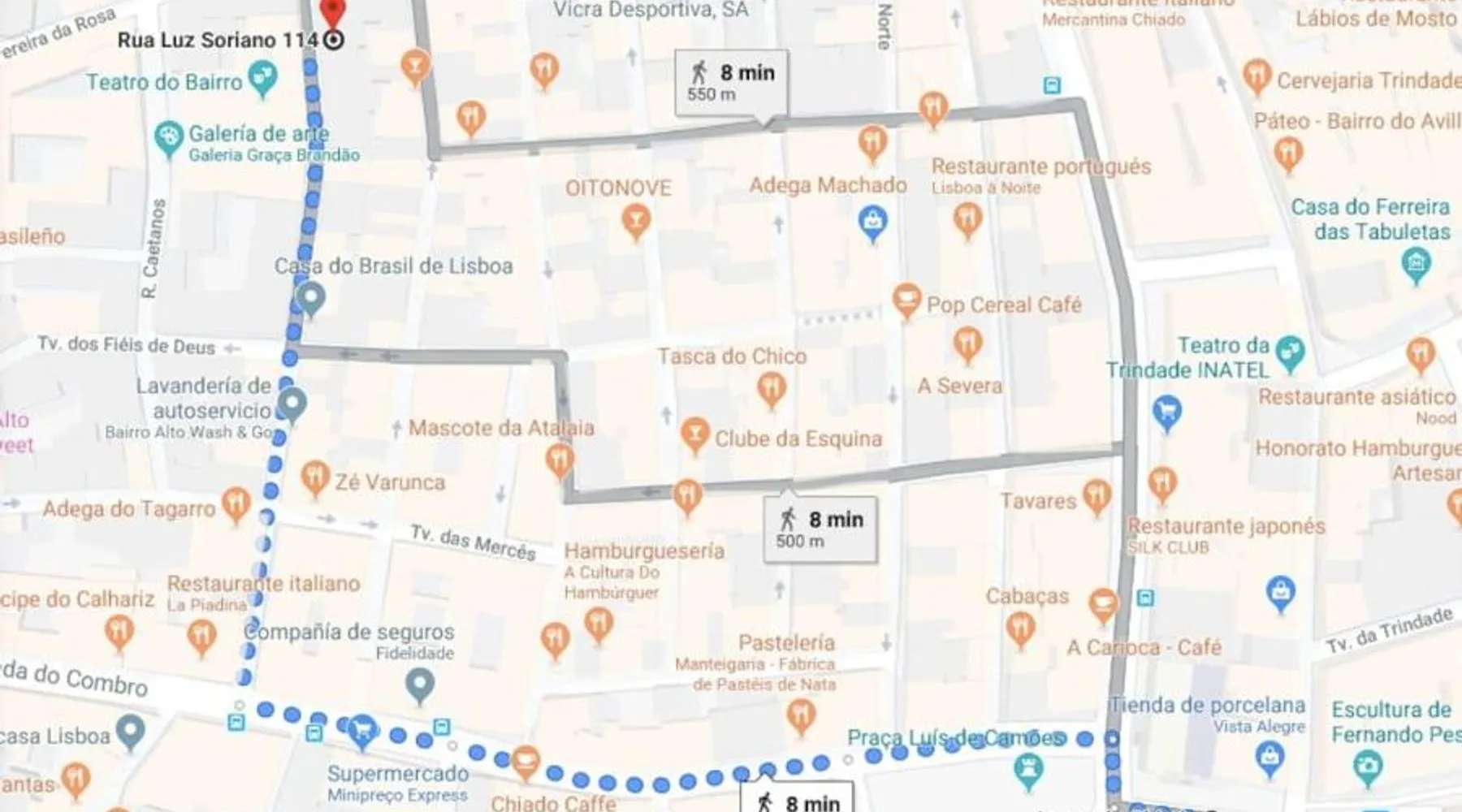Open Clube da Esquina bar marker
This screenshot has width=1462, height=812.
(694, 434)
